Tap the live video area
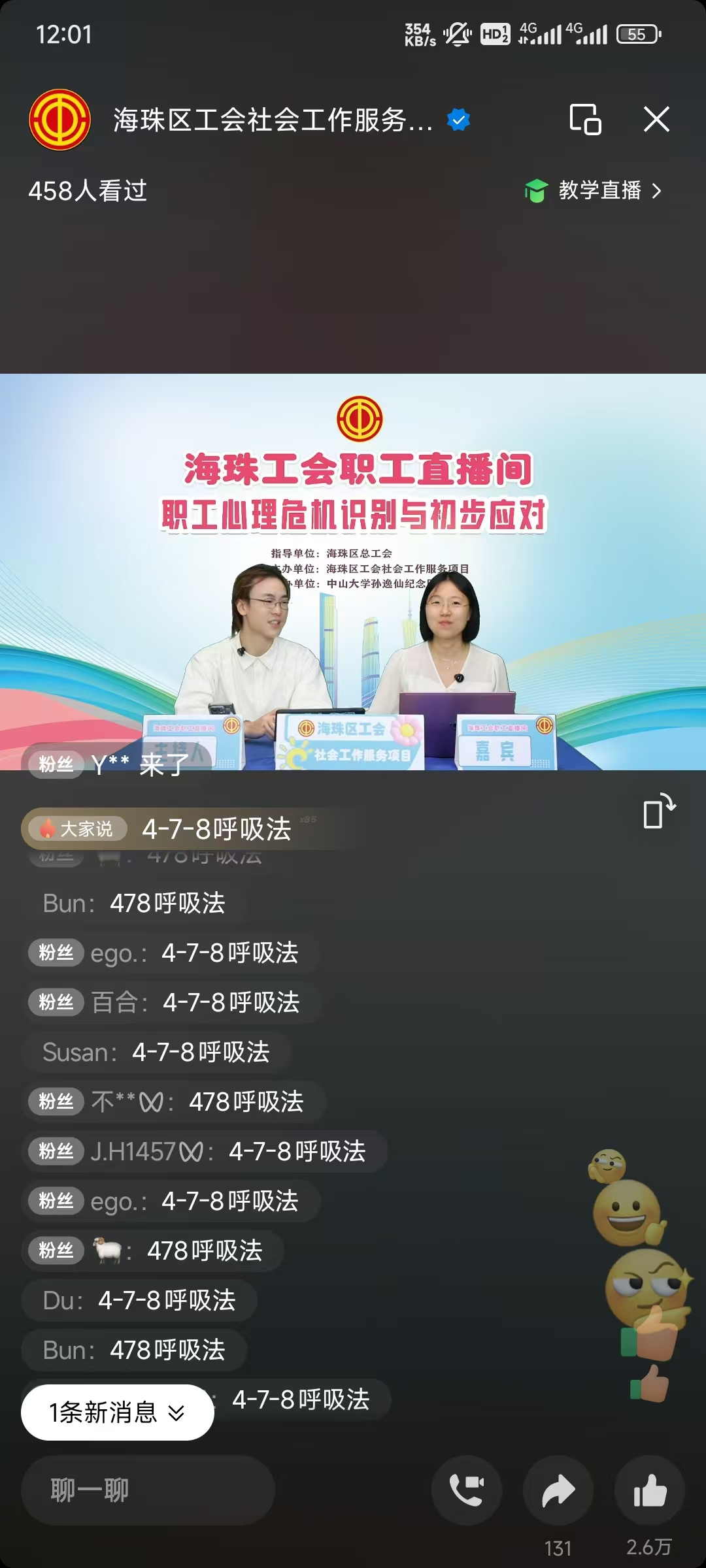The image size is (706, 1568). point(353,572)
